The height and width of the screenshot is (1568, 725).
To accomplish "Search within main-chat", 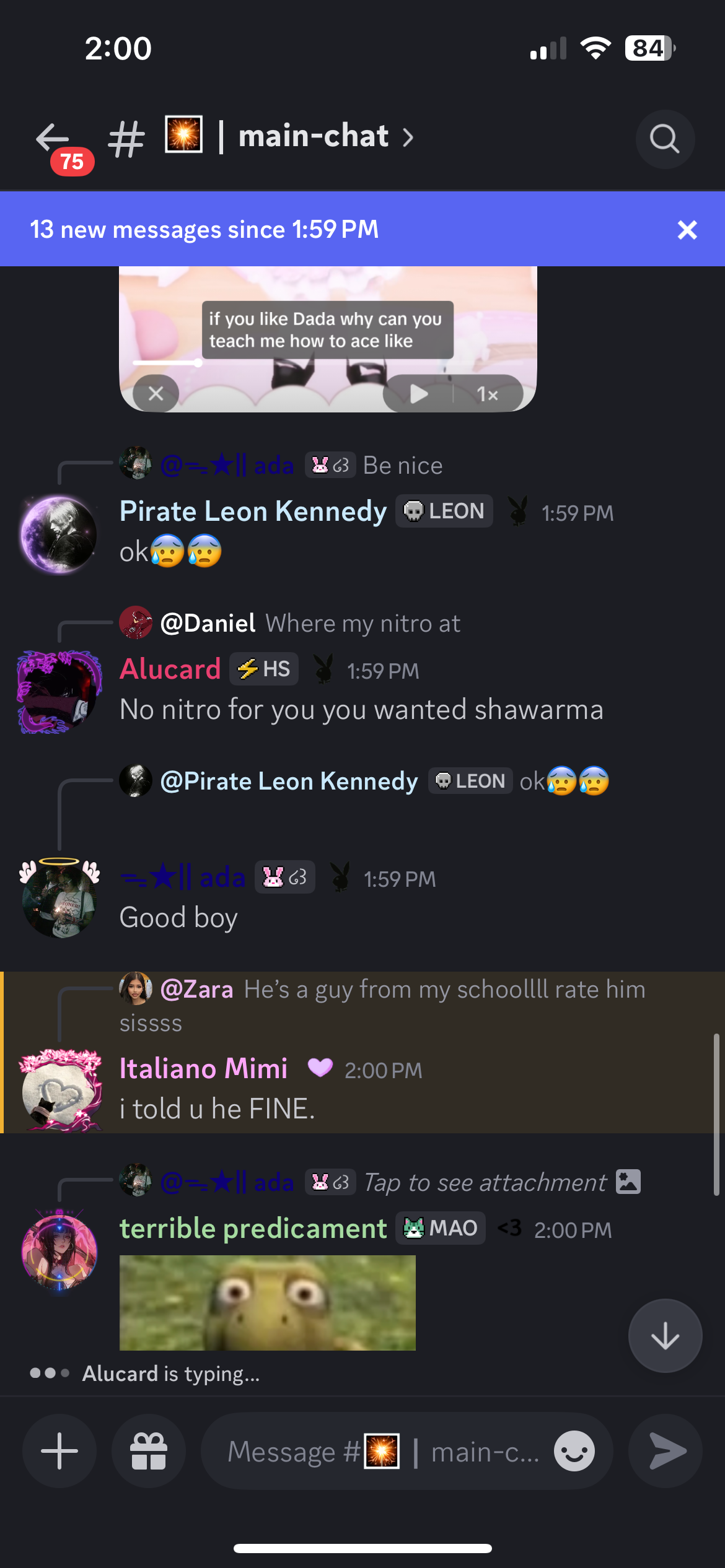I will click(664, 139).
